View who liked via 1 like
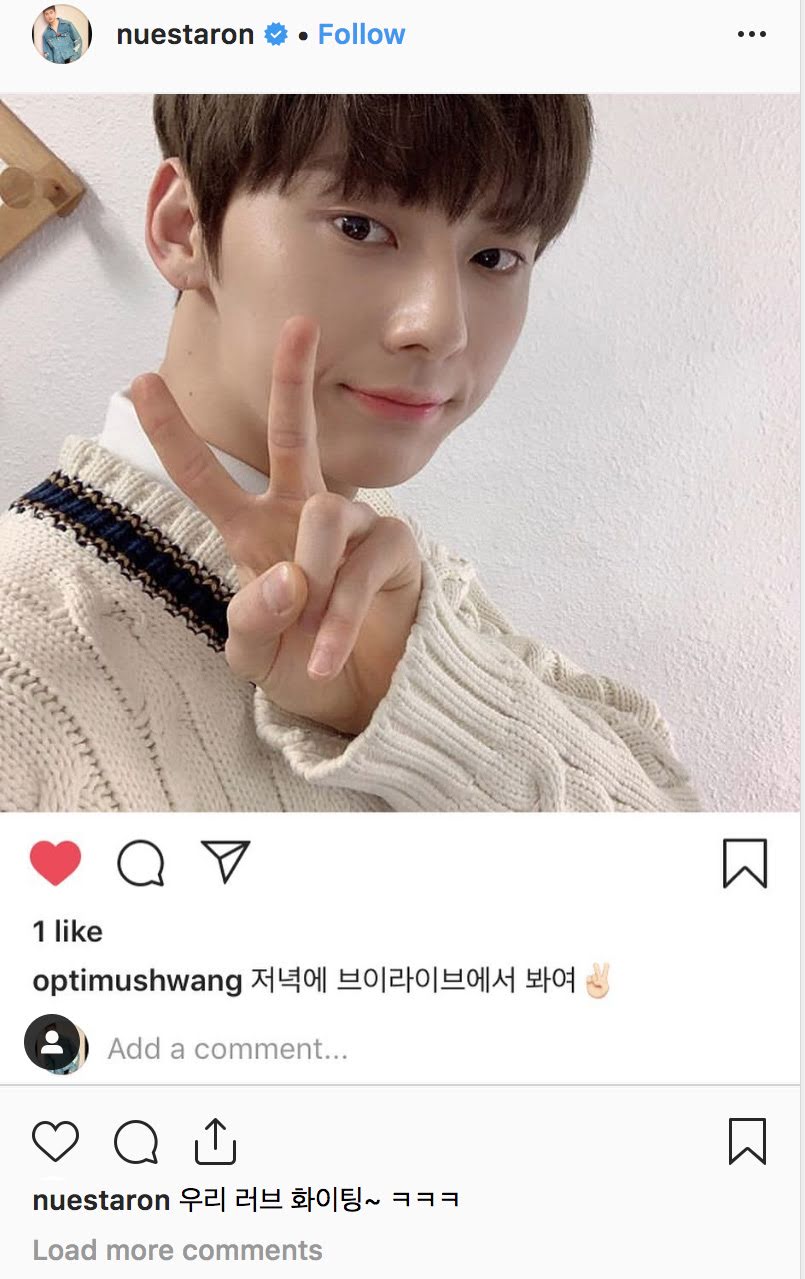Image resolution: width=805 pixels, height=1279 pixels. (67, 932)
